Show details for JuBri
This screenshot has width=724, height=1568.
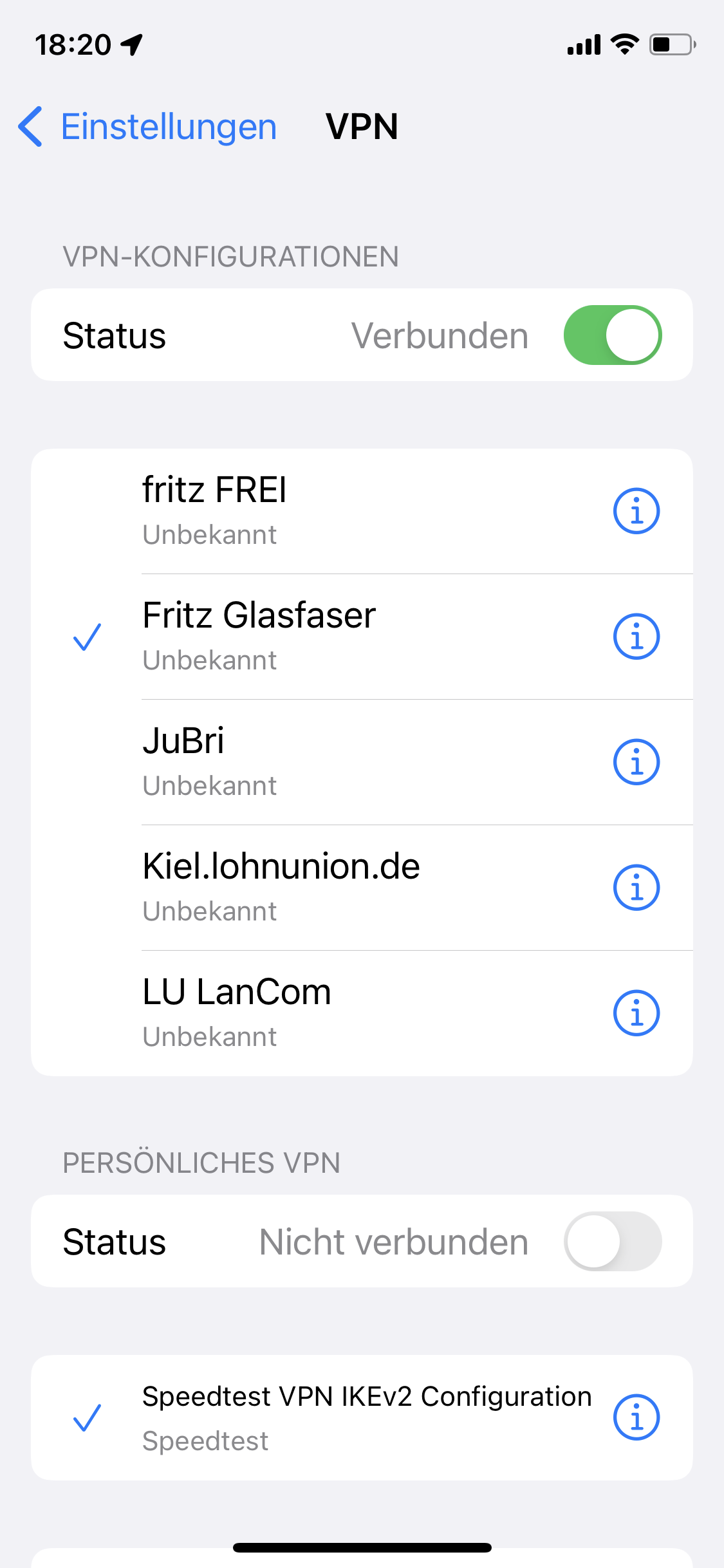[636, 762]
